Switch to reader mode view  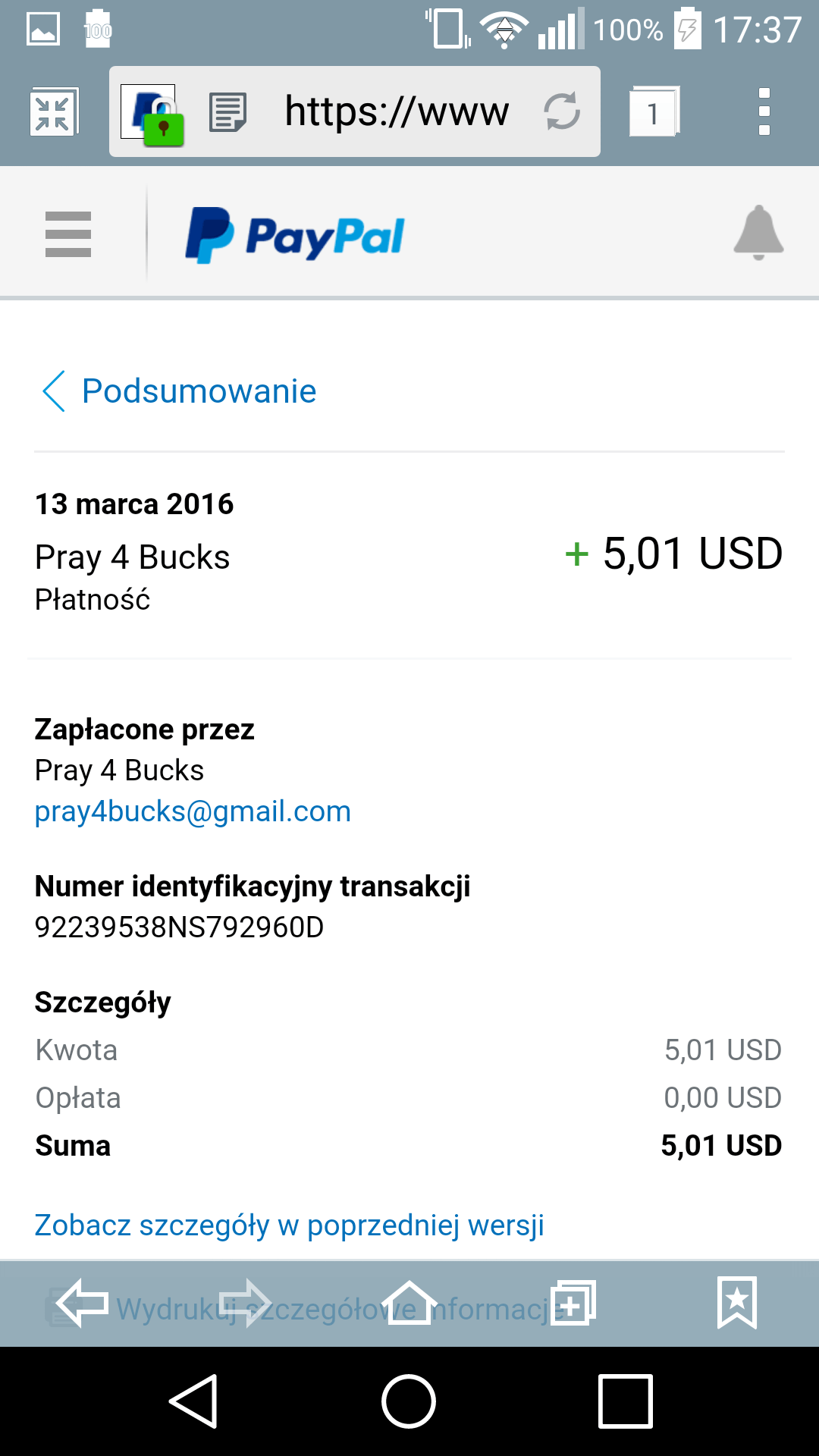point(227,112)
